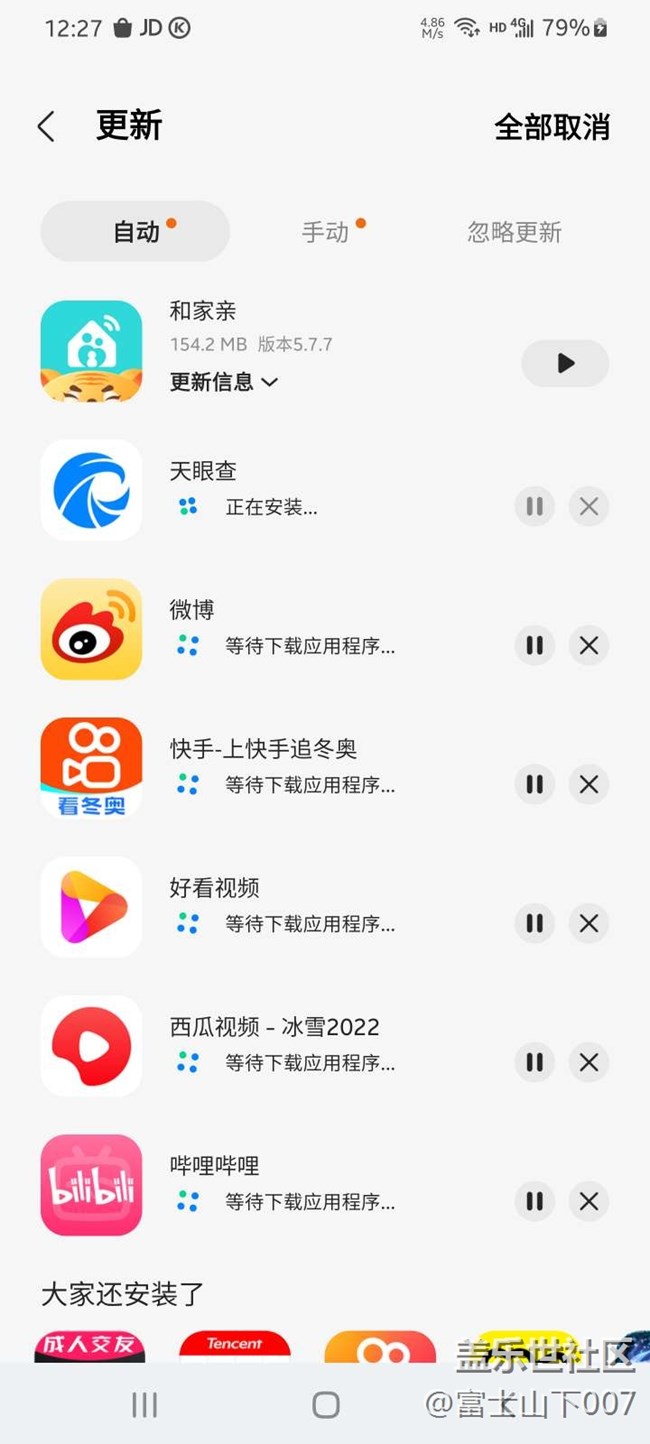This screenshot has height=1444, width=650.
Task: Expand 更新信息 for 和家亲
Action: 223,382
